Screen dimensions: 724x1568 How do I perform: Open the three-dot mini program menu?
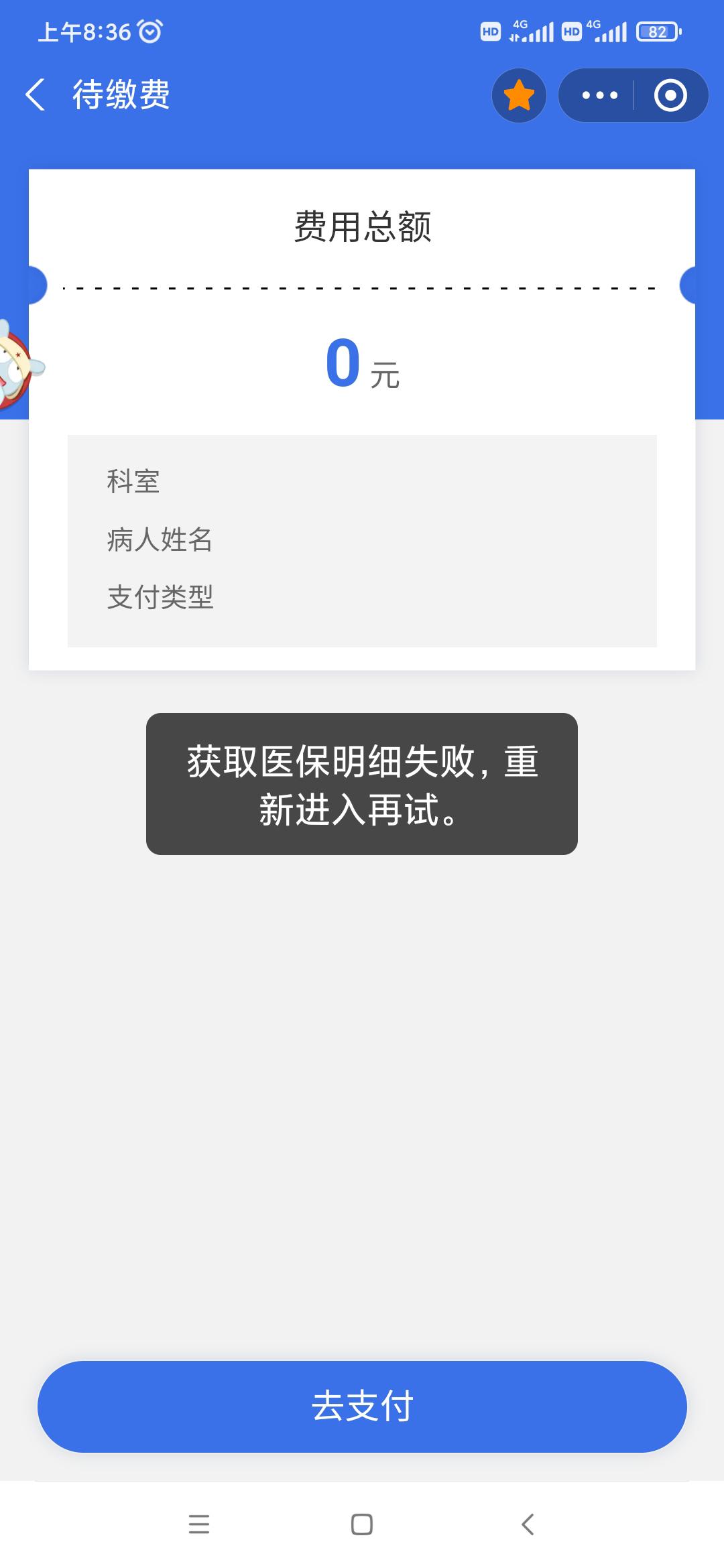(599, 95)
